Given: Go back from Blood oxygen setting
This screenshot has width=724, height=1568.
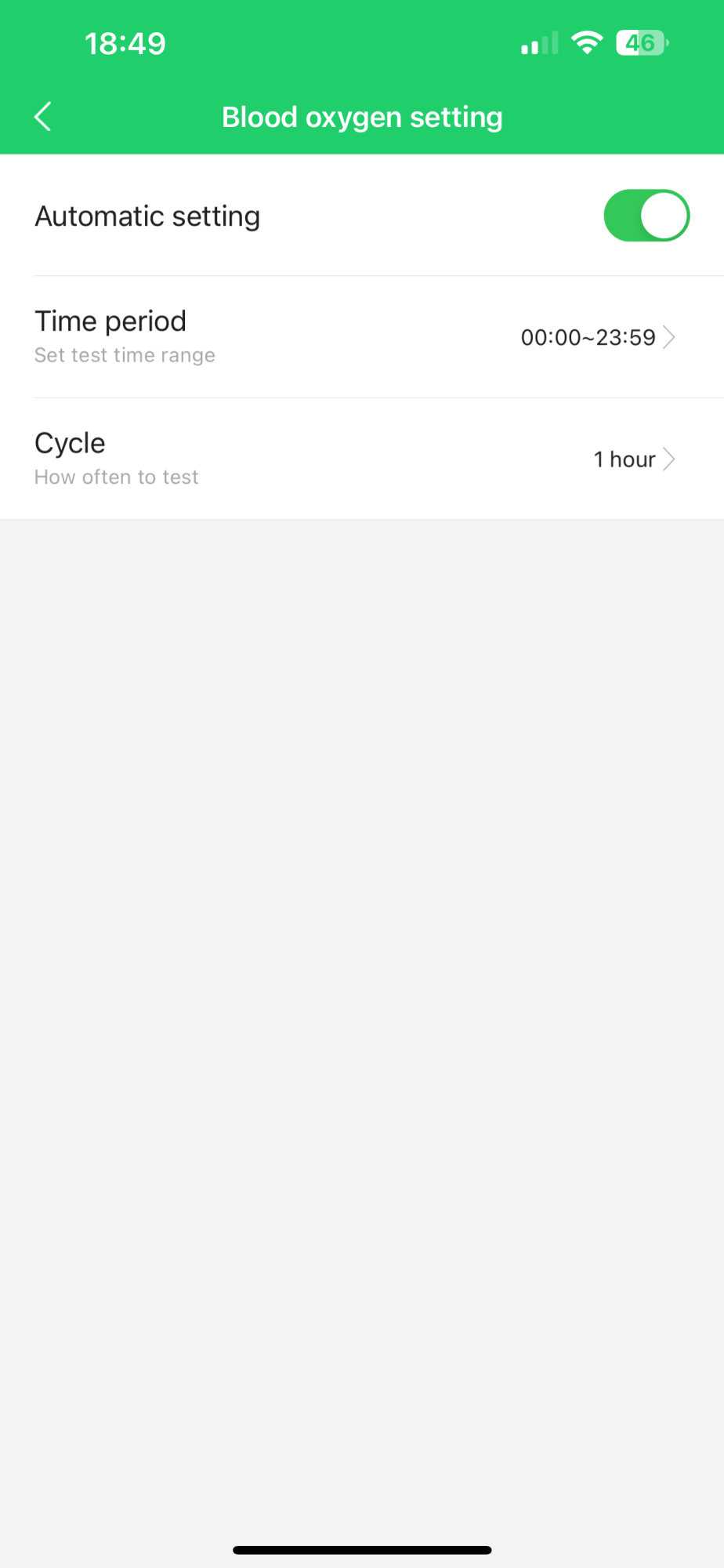Looking at the screenshot, I should (x=43, y=117).
